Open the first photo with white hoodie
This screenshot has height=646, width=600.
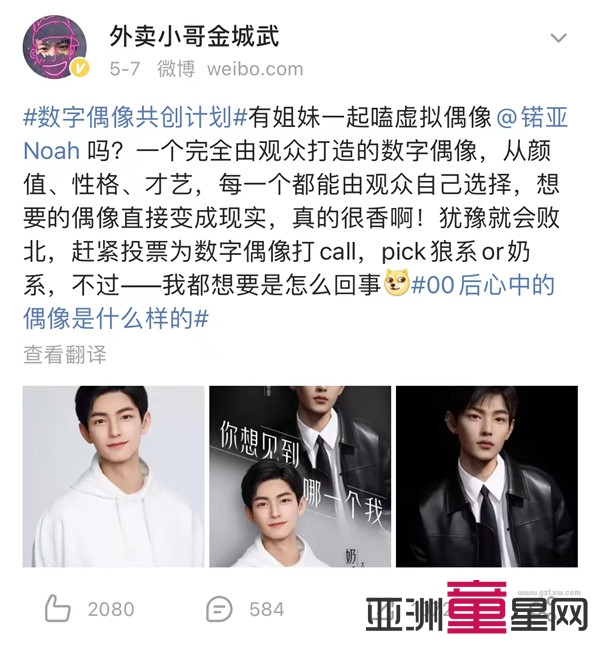pyautogui.click(x=113, y=476)
